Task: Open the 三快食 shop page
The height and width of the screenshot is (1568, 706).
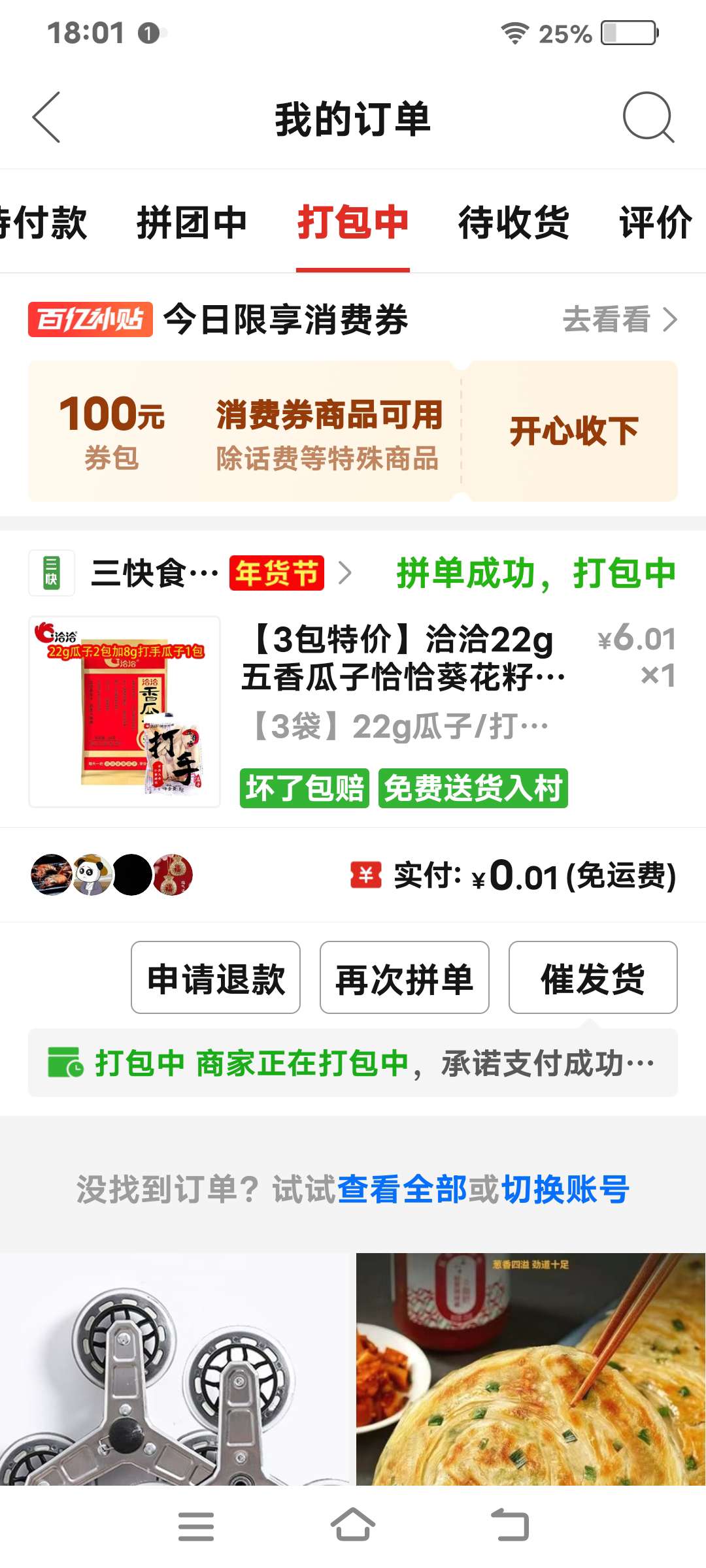Action: (x=154, y=574)
